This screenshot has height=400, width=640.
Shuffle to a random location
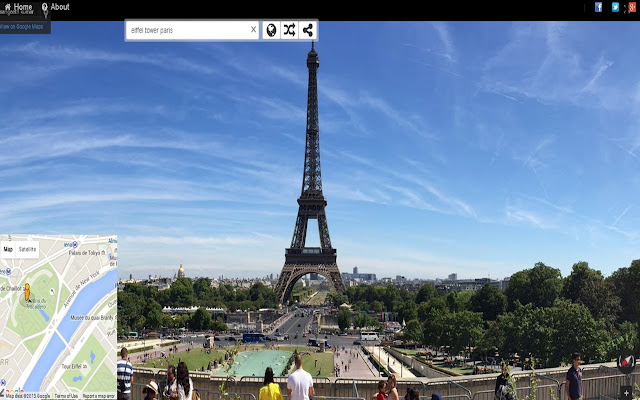click(289, 30)
